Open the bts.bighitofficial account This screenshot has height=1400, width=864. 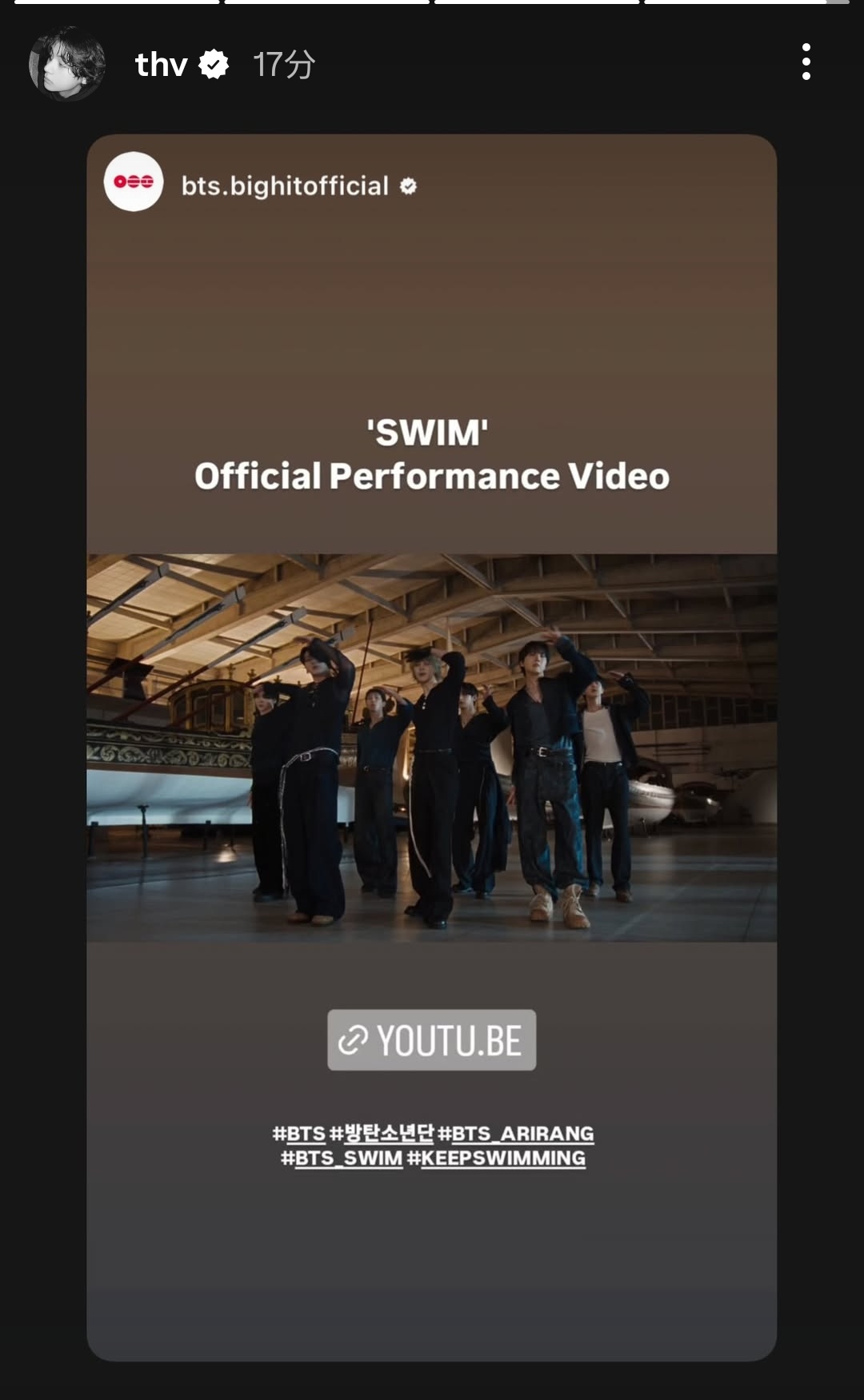pos(284,185)
